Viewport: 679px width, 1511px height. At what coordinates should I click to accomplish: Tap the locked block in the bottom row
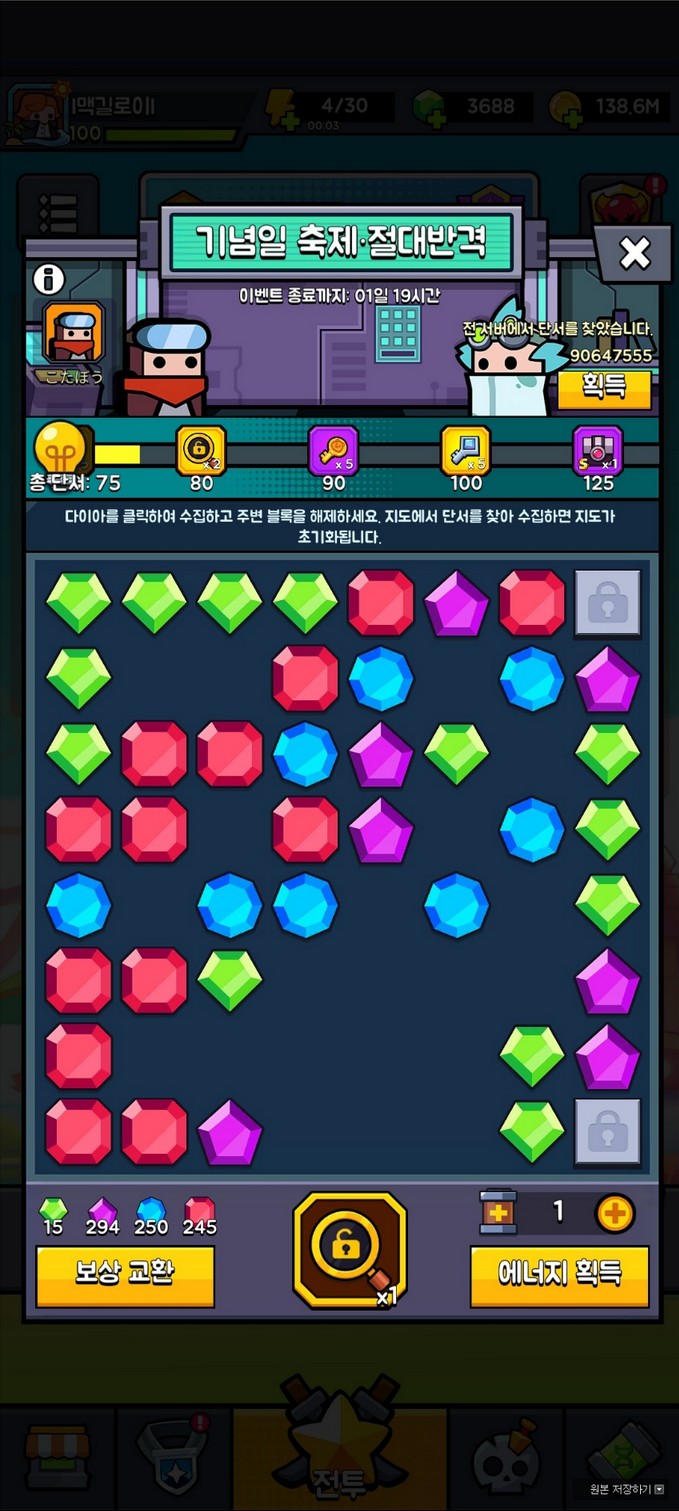(607, 1132)
